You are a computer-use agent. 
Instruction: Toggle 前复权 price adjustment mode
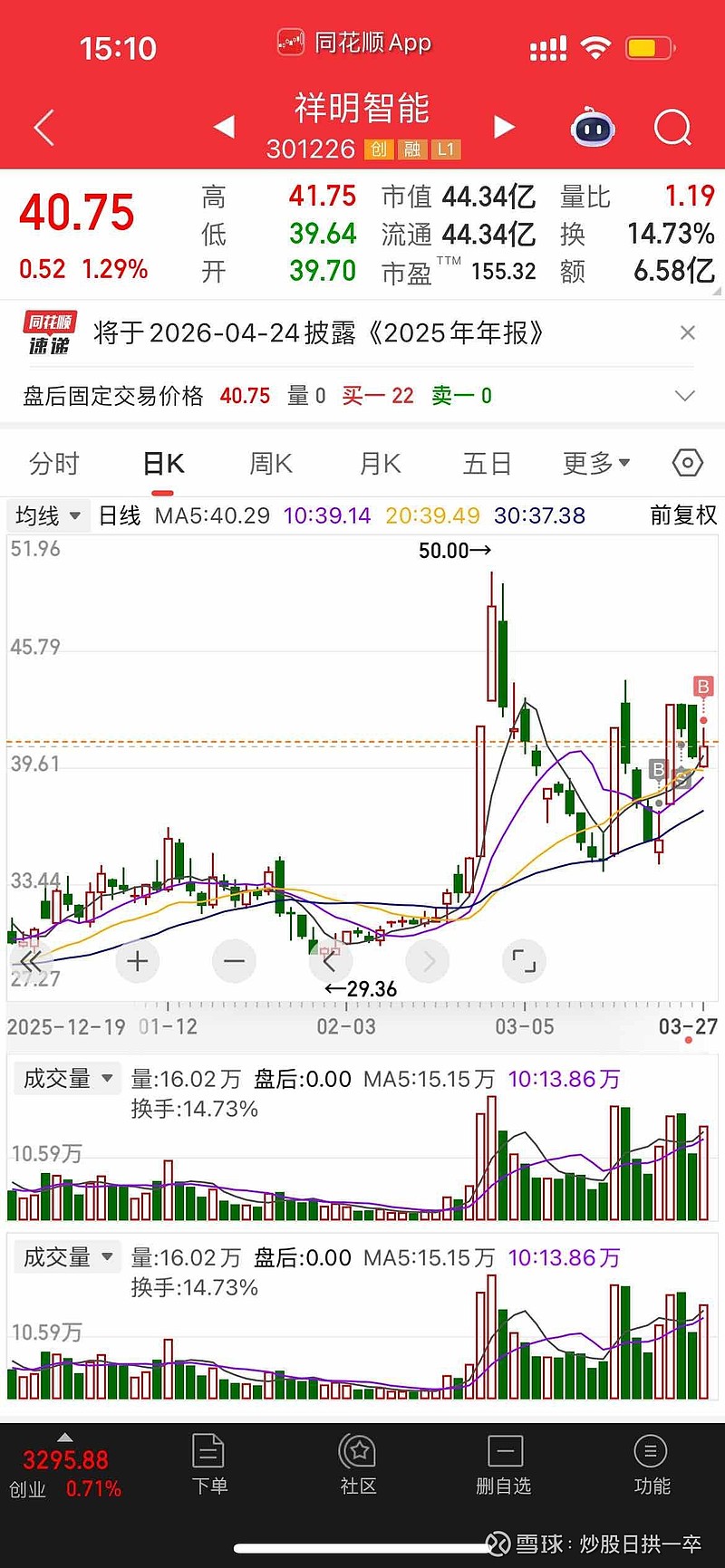point(681,515)
